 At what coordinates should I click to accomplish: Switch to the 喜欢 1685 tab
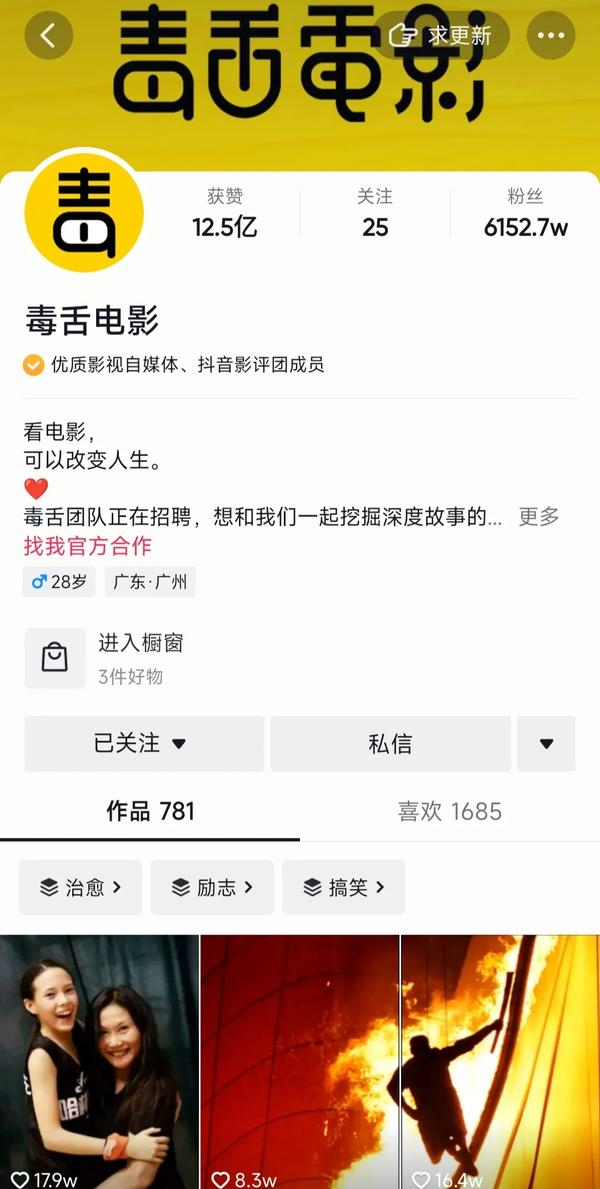click(x=450, y=811)
